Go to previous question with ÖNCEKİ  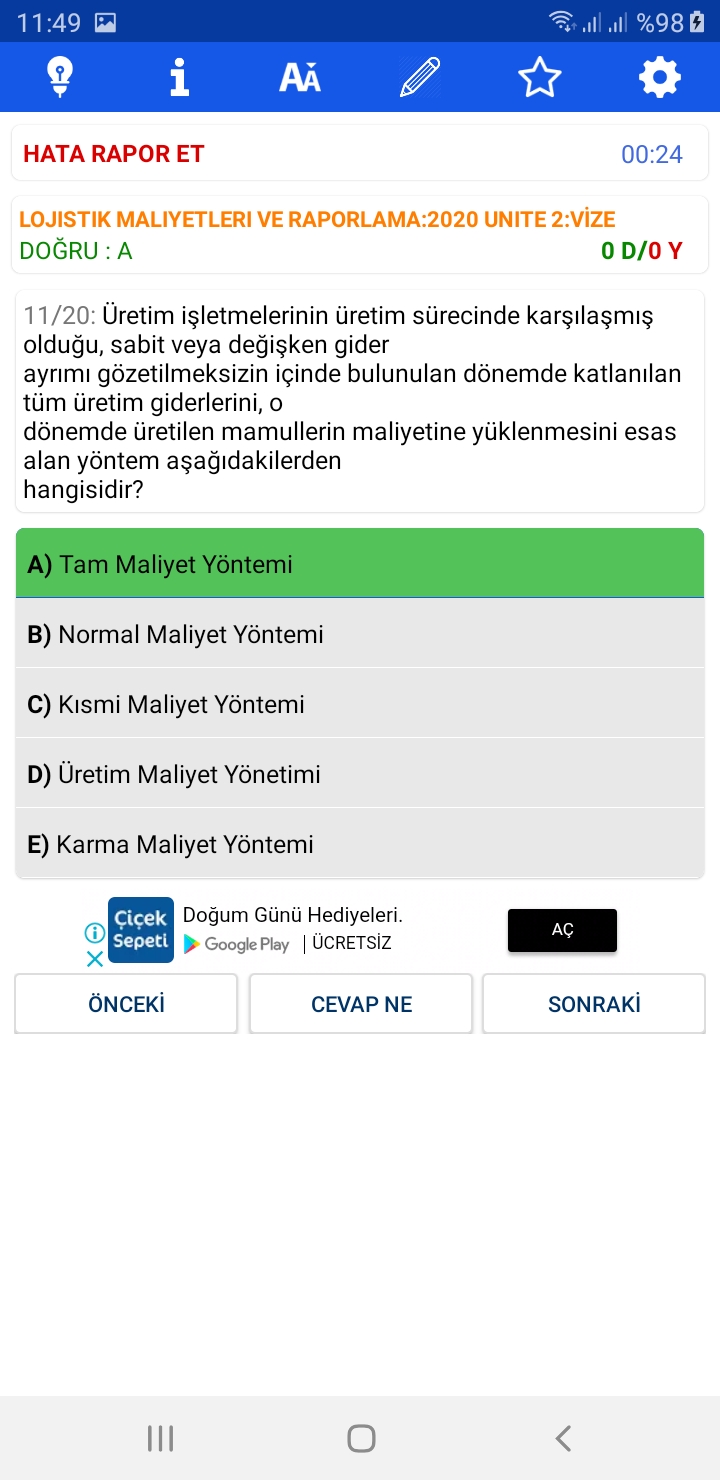coord(126,1004)
